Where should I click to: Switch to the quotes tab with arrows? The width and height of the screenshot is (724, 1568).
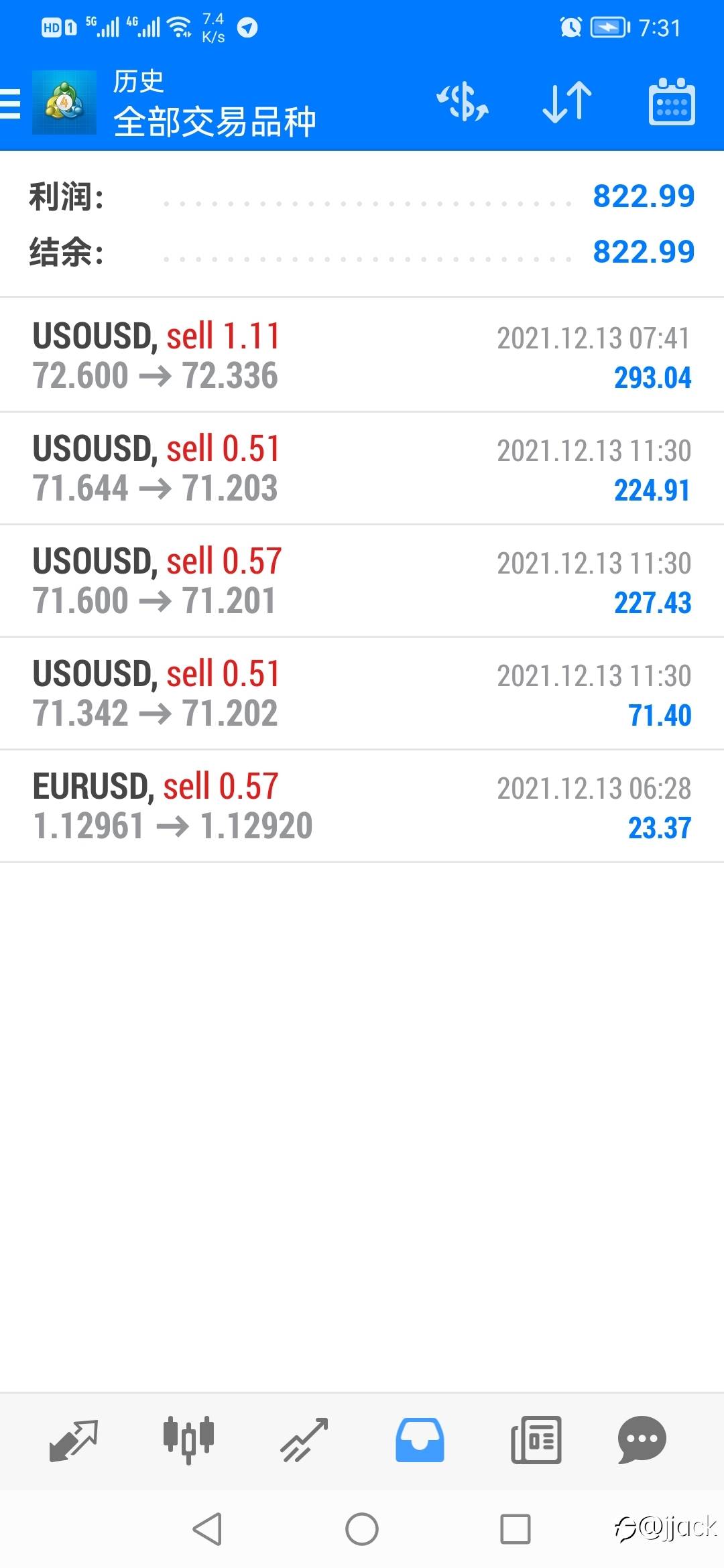click(74, 1440)
